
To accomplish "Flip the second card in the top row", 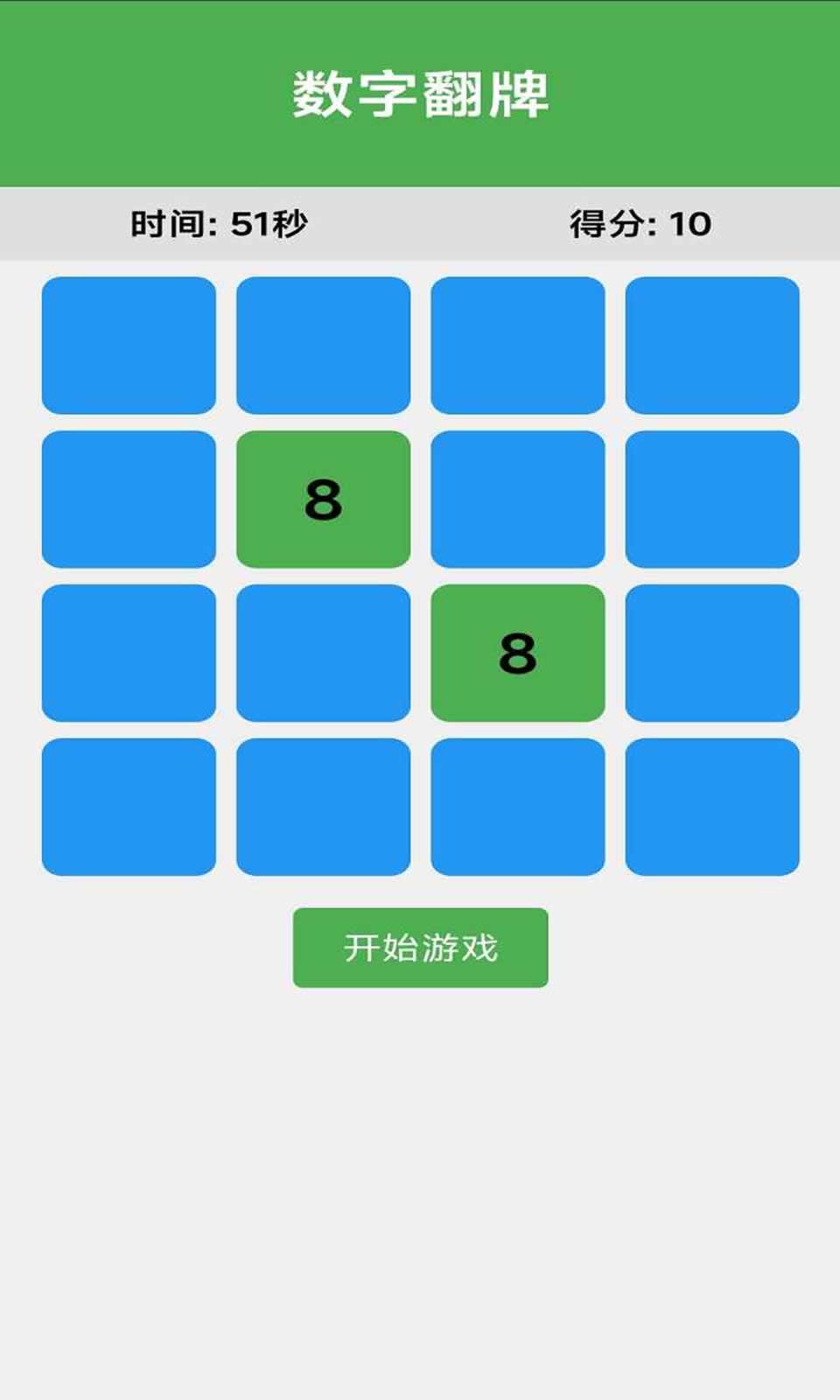I will 323,344.
